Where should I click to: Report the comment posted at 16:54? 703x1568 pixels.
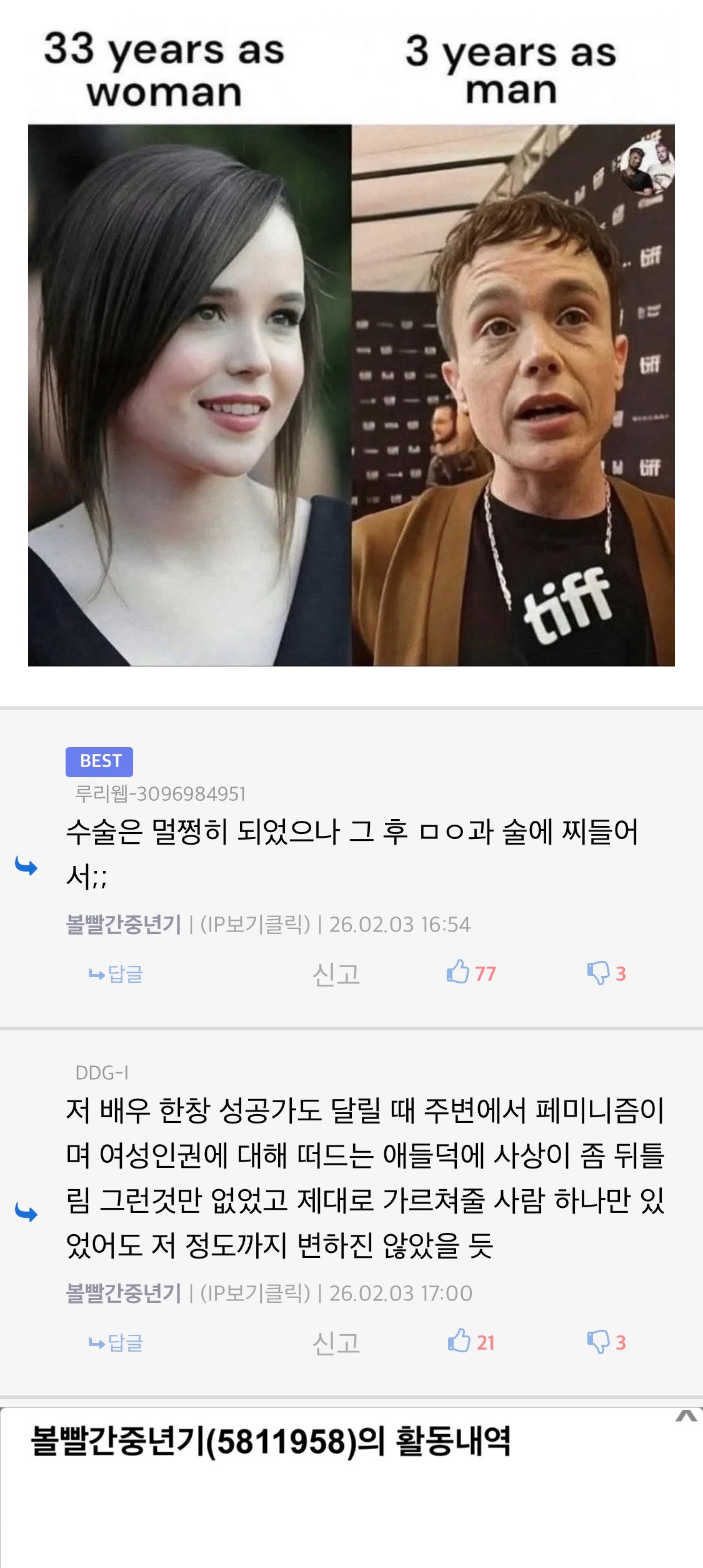point(336,973)
